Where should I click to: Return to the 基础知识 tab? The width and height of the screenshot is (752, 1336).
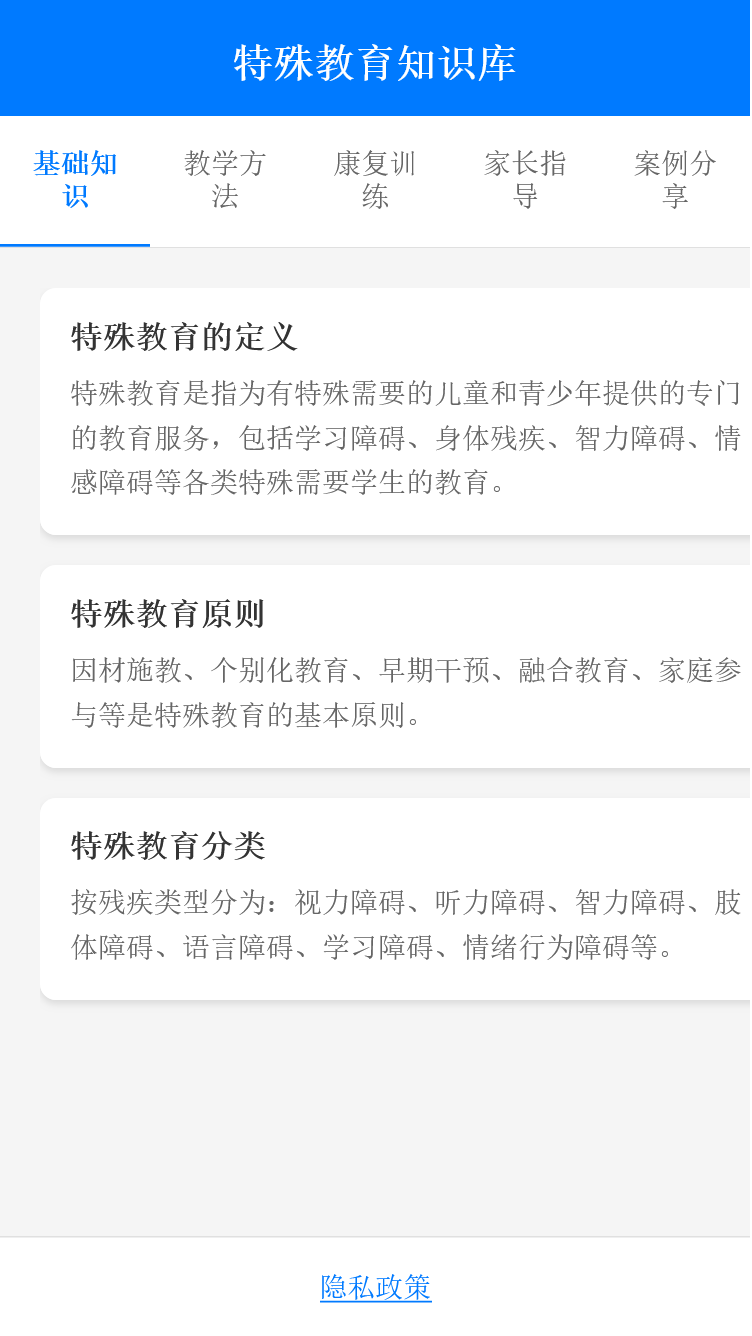pos(75,180)
